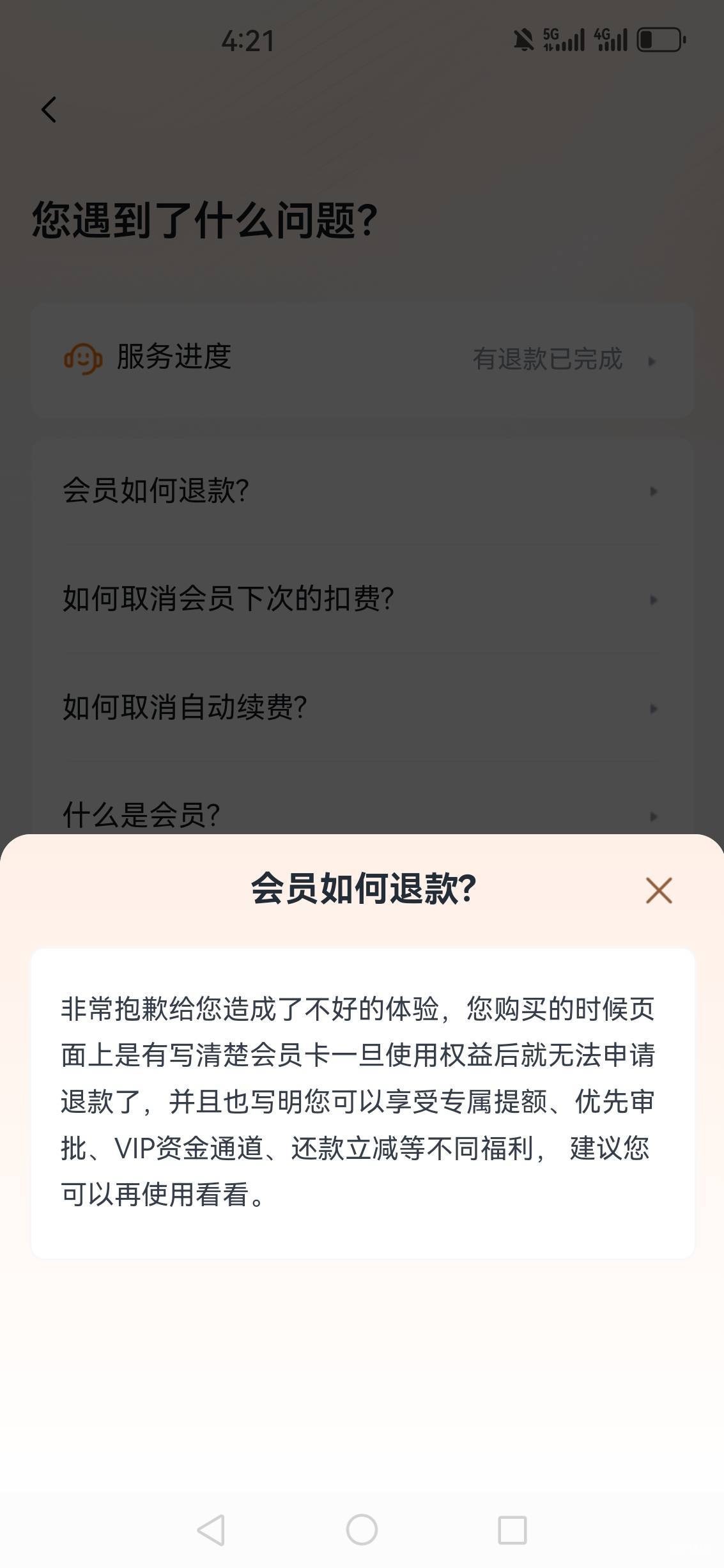Open recent apps from navigation bar
This screenshot has width=724, height=1568.
[512, 1530]
